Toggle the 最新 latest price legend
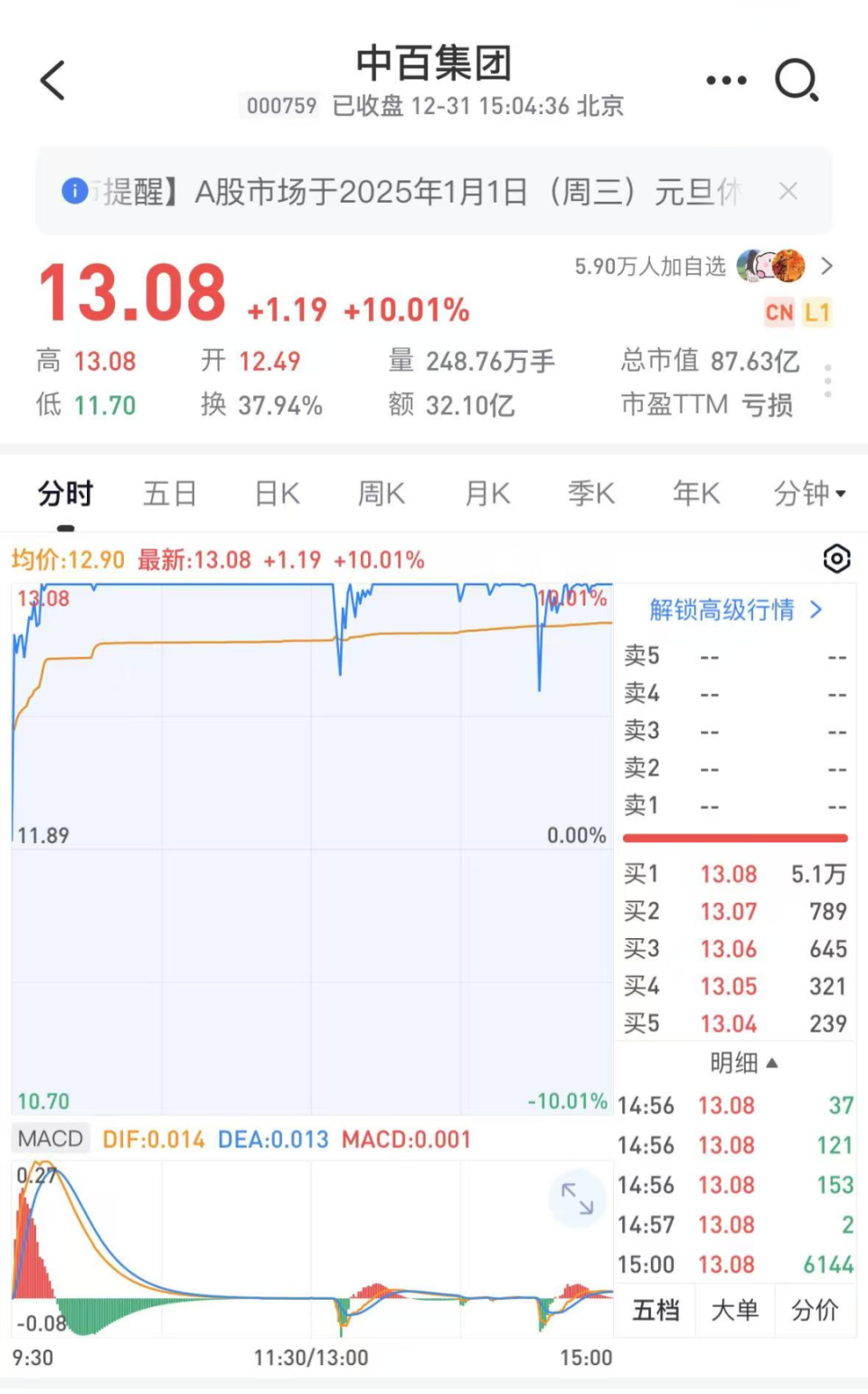Viewport: 868px width, 1394px height. click(x=192, y=559)
